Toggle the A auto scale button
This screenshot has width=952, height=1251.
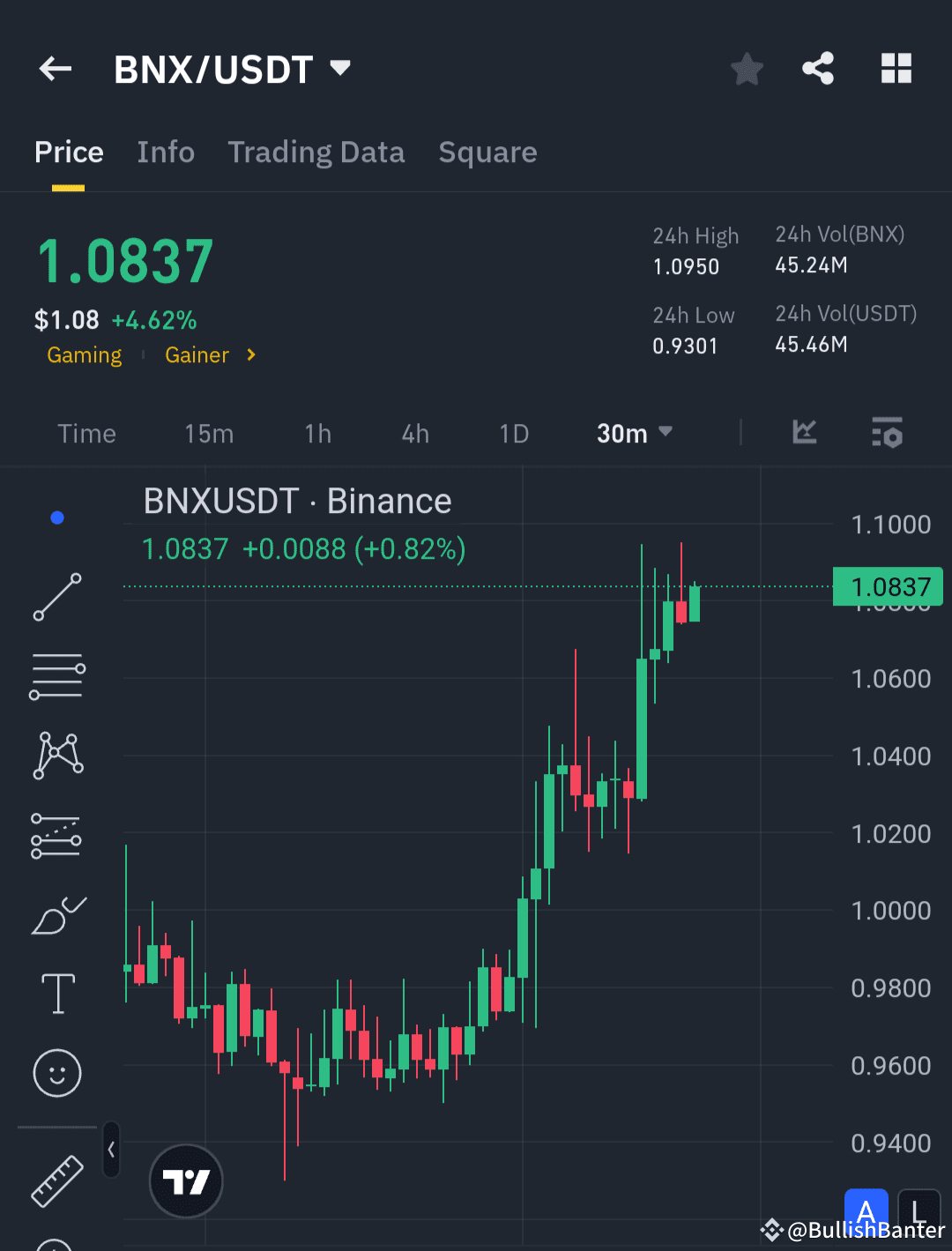point(866,1211)
